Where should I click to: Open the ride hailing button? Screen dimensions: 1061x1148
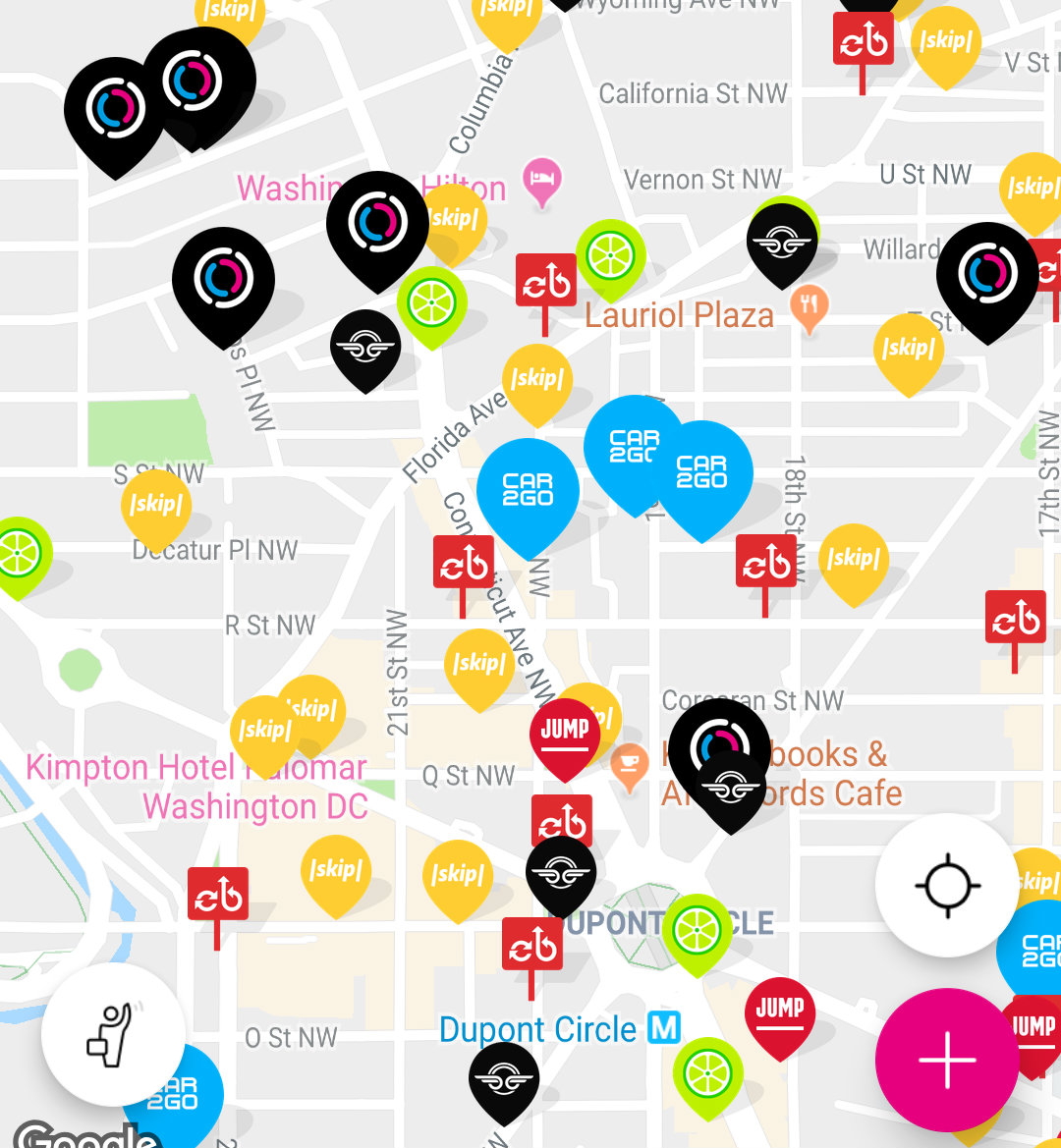click(x=113, y=1034)
